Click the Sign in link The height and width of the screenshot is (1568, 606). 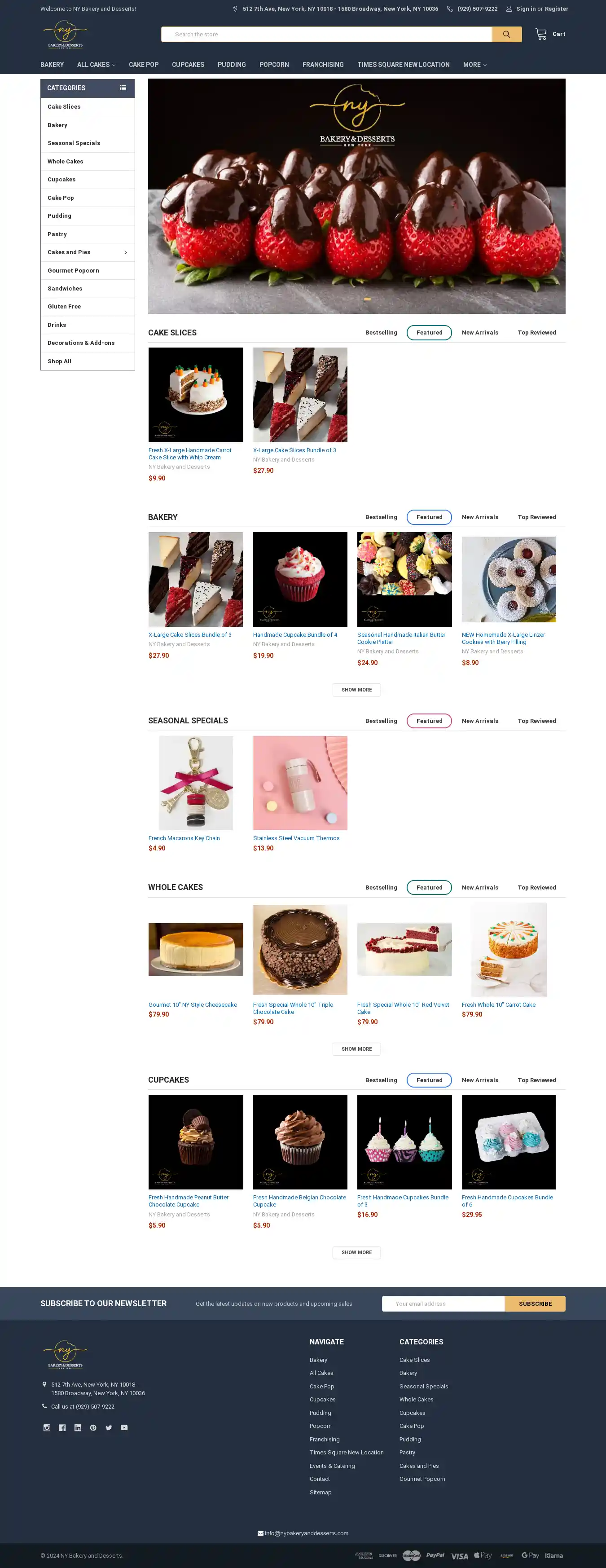[x=526, y=9]
